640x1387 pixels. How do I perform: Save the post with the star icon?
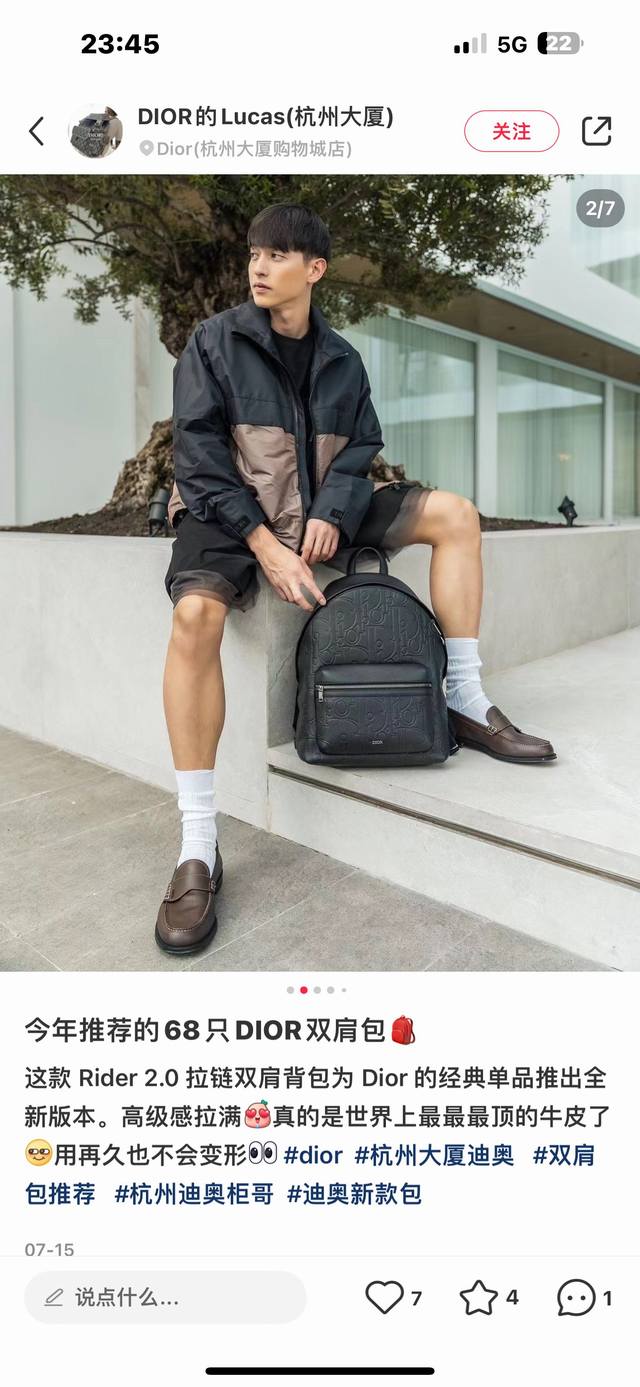pos(478,1298)
